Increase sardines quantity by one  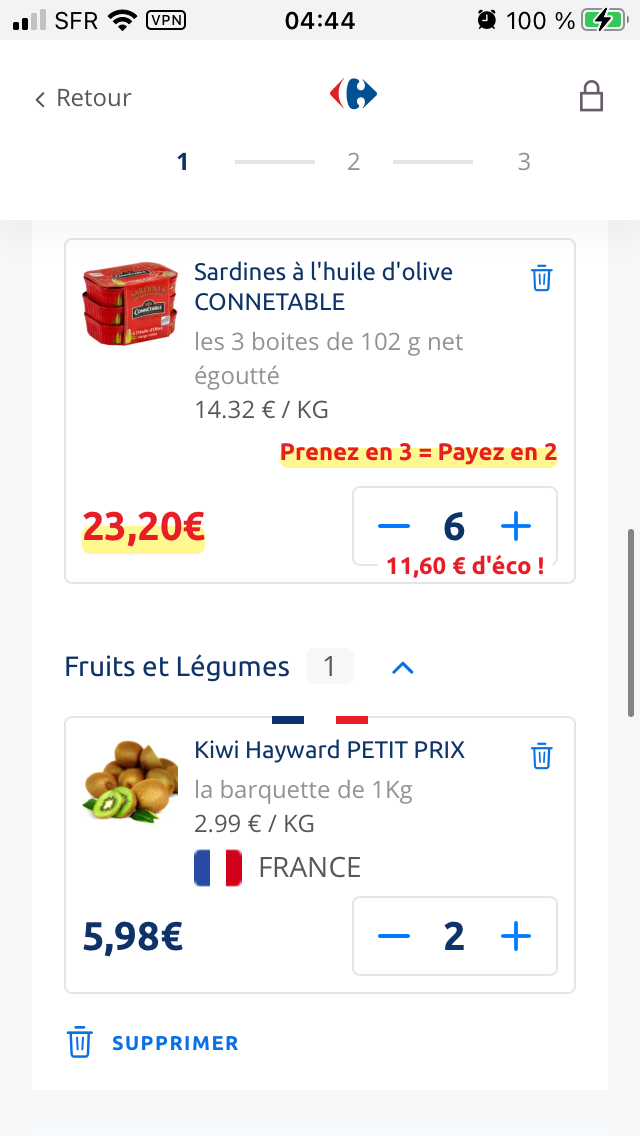pyautogui.click(x=516, y=526)
